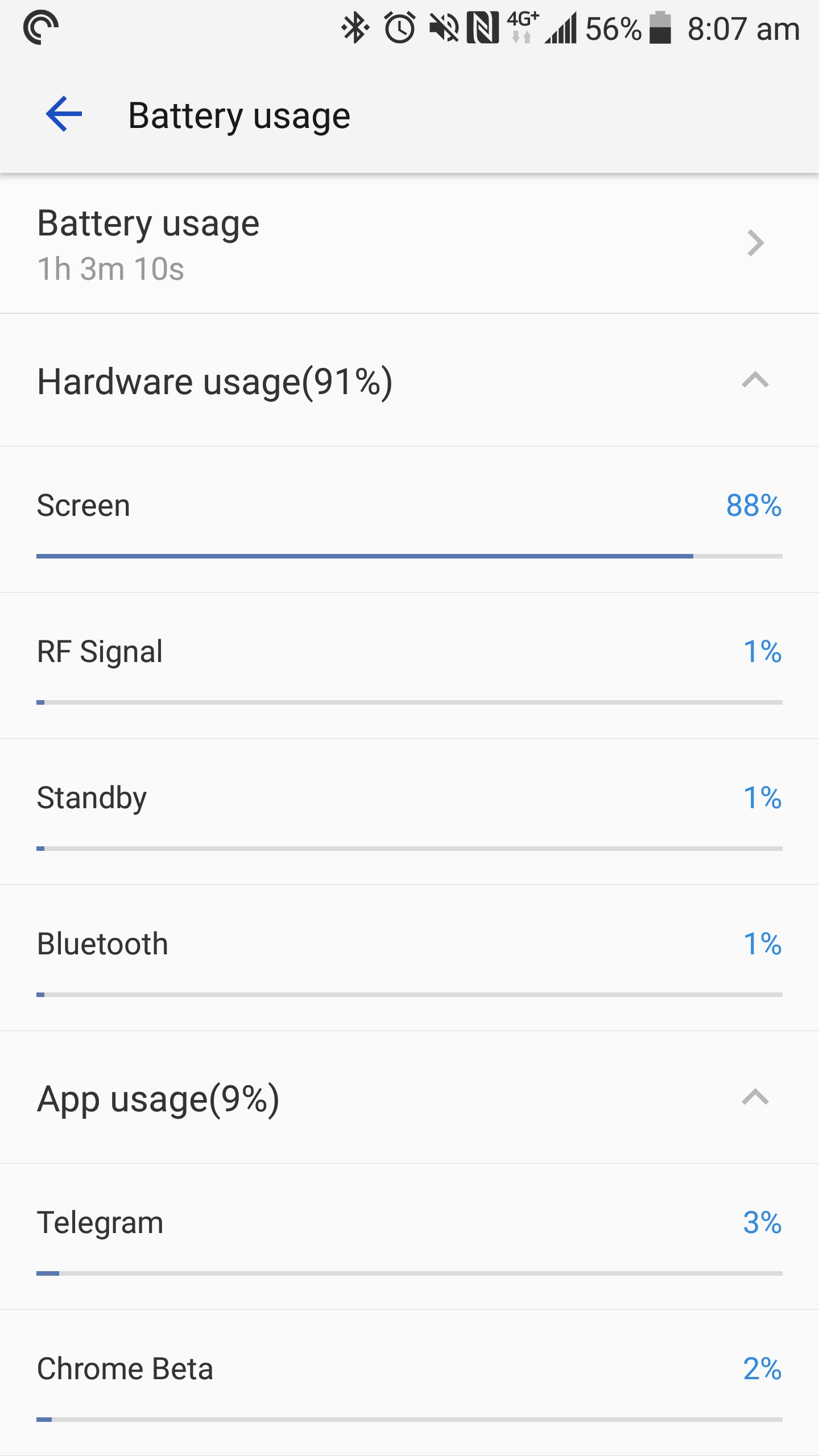Open the Battery usage 1h 3m 10s details

pos(409,244)
